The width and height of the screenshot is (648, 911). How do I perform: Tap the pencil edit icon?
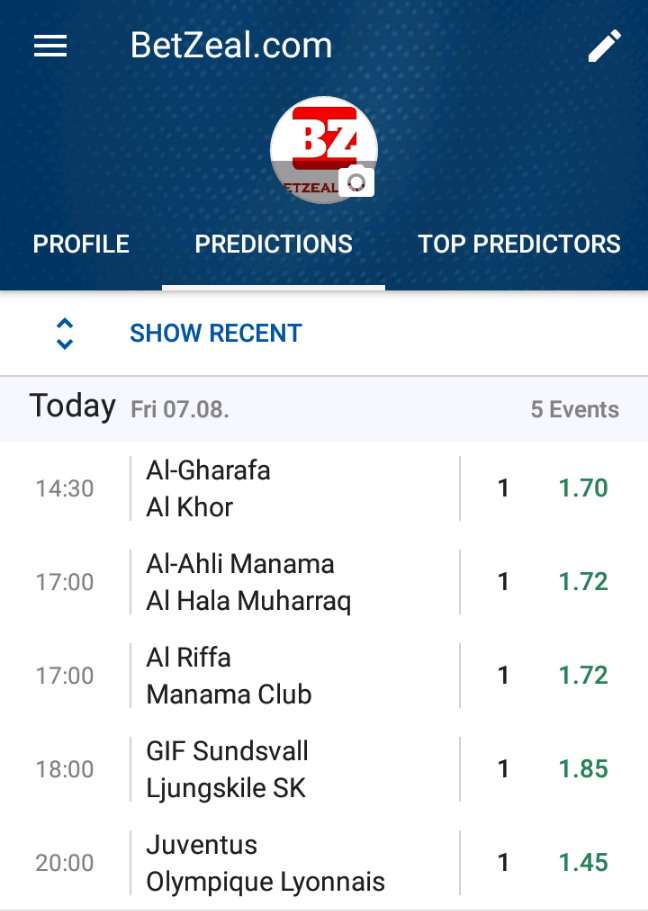pyautogui.click(x=604, y=46)
